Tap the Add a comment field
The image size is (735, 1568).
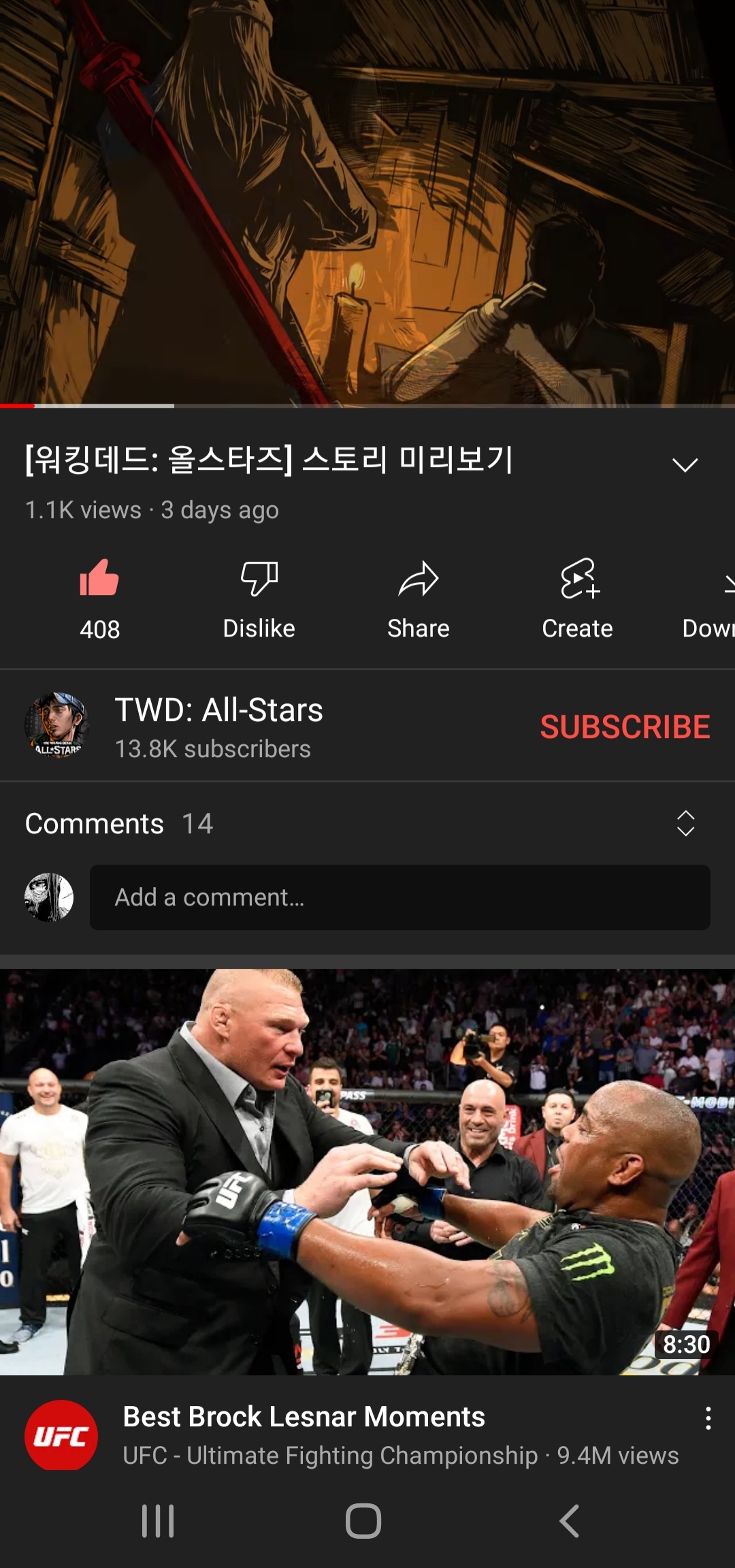point(399,897)
